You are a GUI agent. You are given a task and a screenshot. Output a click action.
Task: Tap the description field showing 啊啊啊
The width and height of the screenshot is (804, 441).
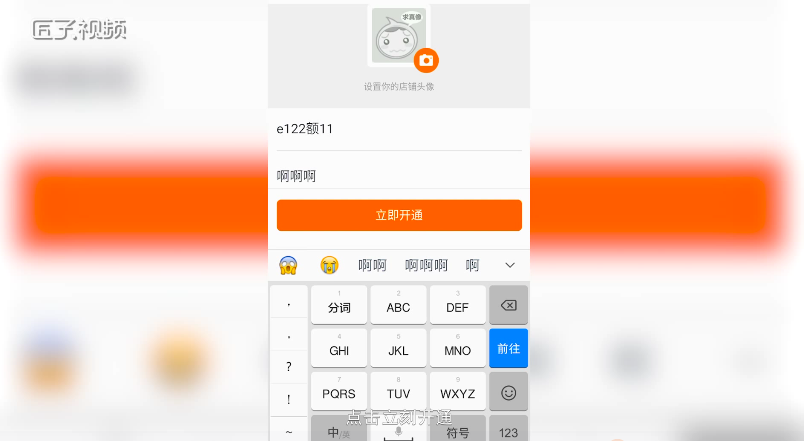coord(399,176)
